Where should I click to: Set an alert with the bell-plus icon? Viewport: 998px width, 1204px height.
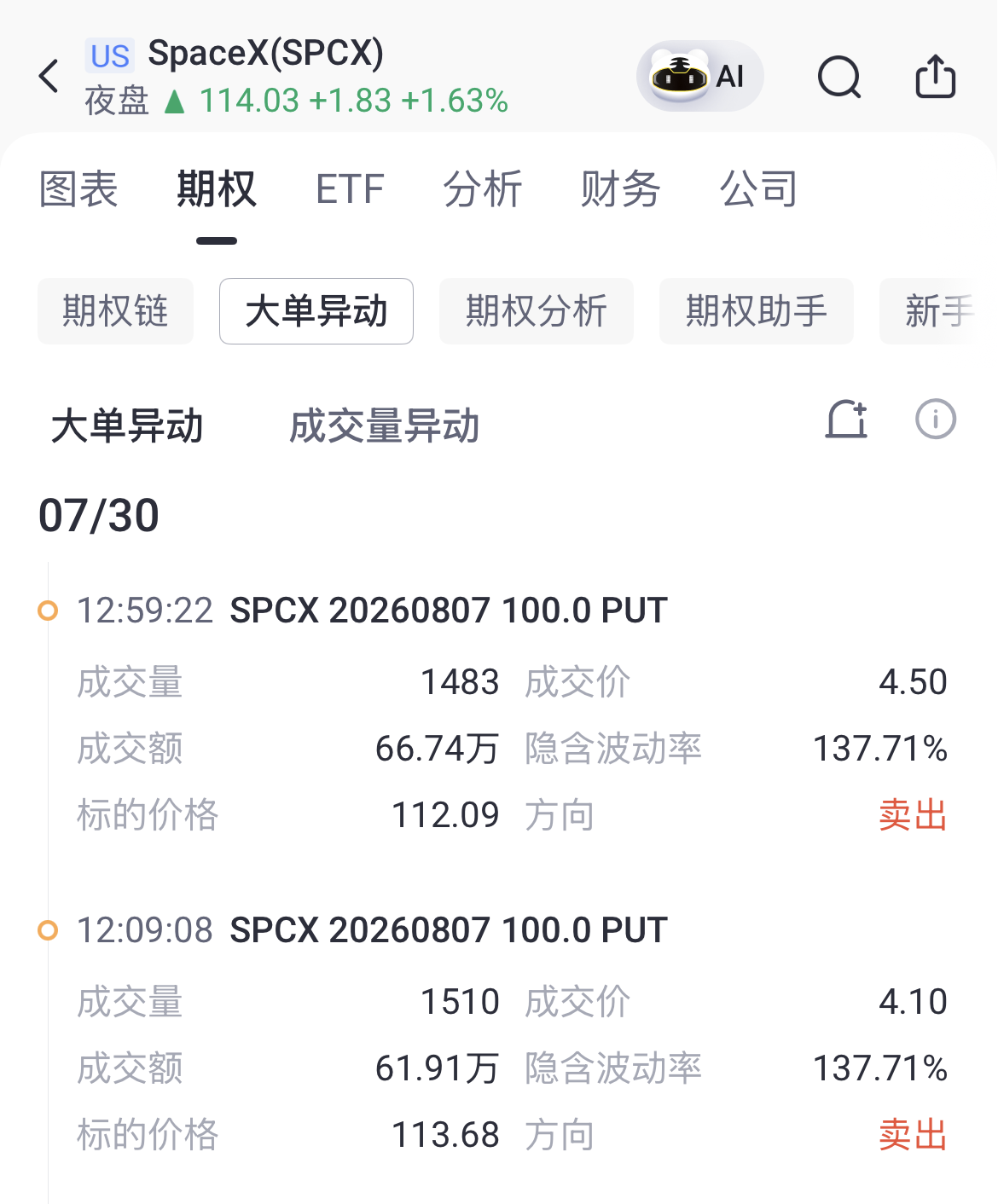tap(847, 420)
